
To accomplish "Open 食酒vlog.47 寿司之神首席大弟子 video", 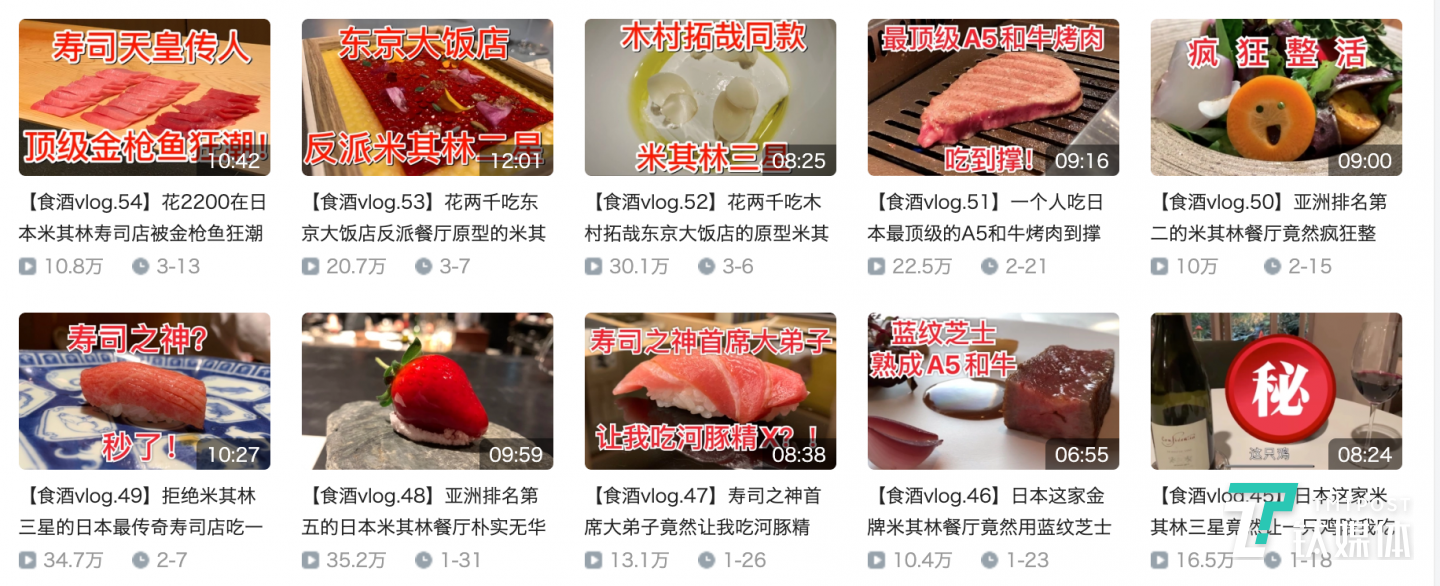I will point(710,391).
